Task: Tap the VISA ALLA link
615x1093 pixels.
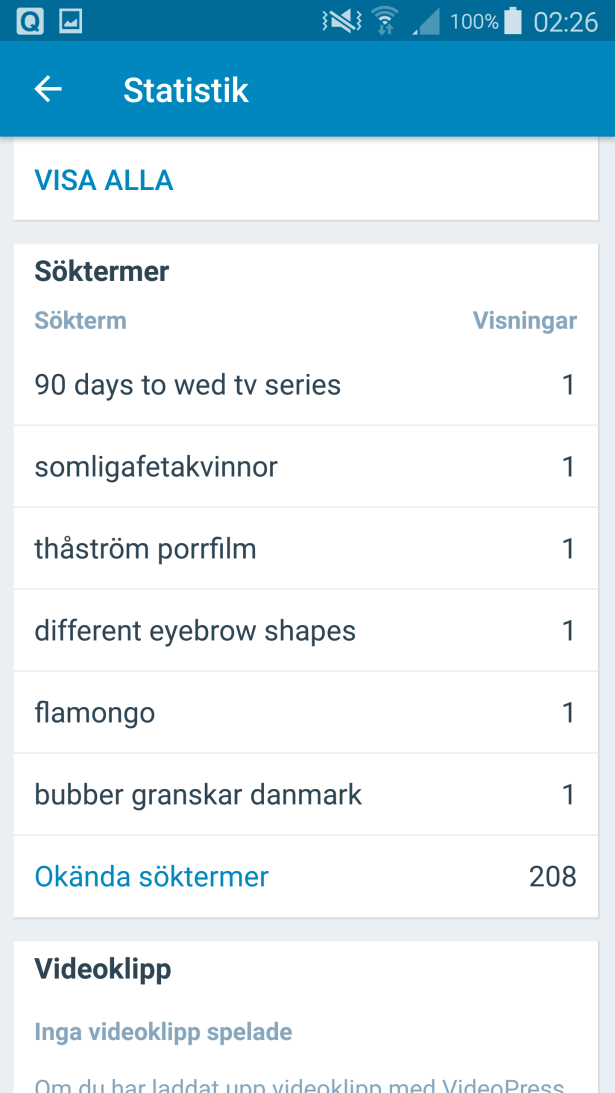Action: (x=104, y=181)
